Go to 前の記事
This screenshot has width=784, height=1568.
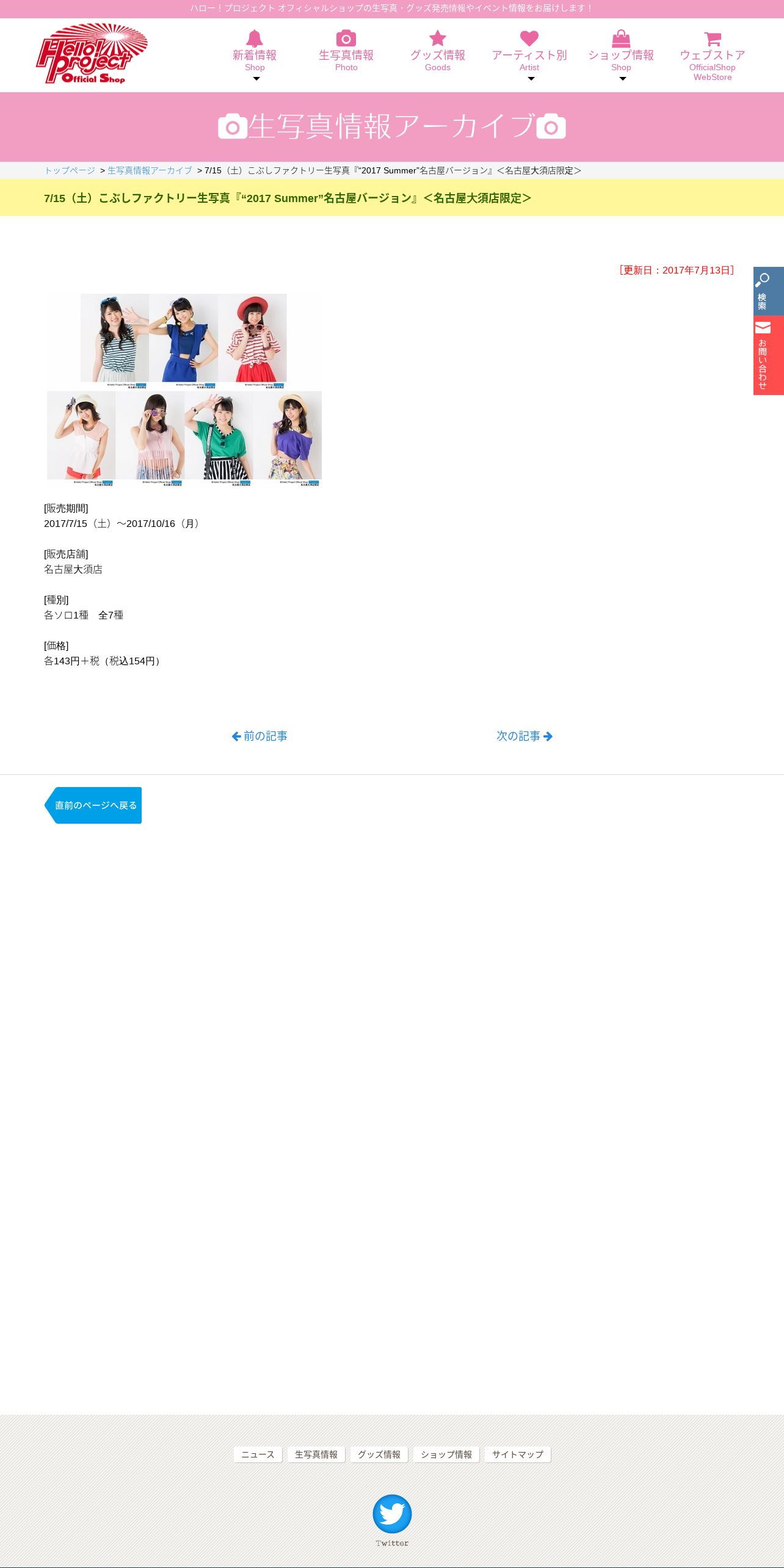coord(260,736)
